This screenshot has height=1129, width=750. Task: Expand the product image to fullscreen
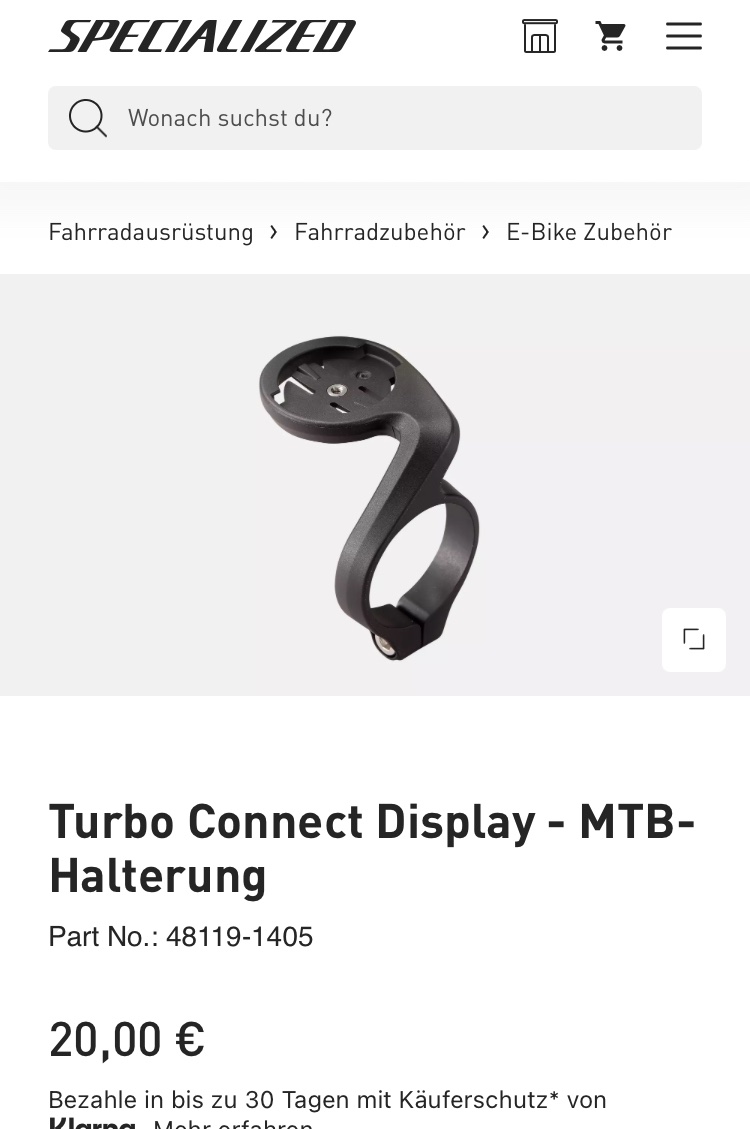(693, 639)
